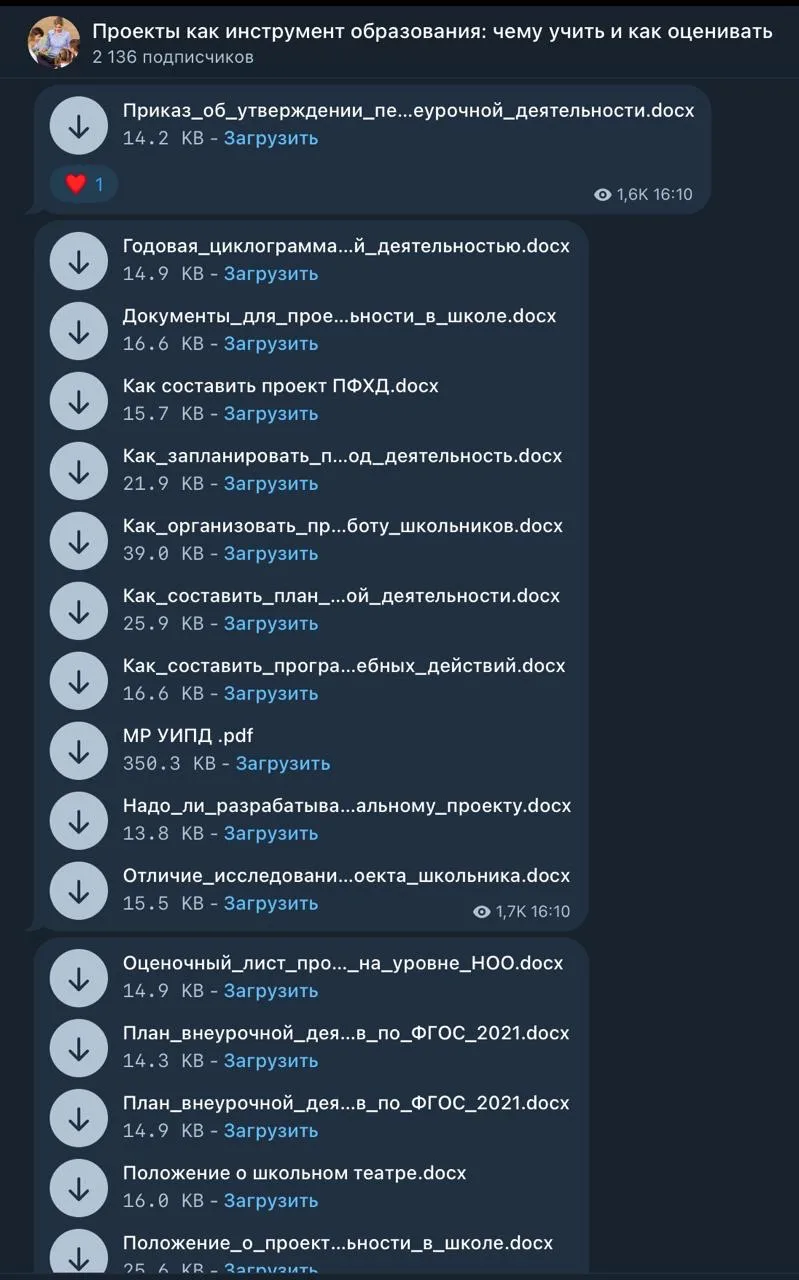Download Положение о школьном театре.docx
Viewport: 799px width, 1280px height.
pos(79,1188)
